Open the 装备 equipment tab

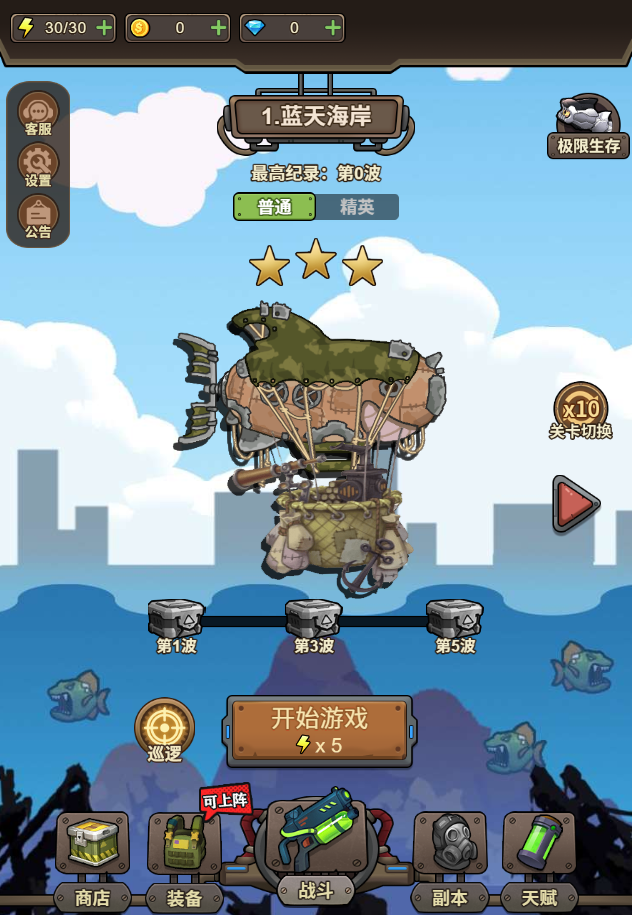pos(184,853)
